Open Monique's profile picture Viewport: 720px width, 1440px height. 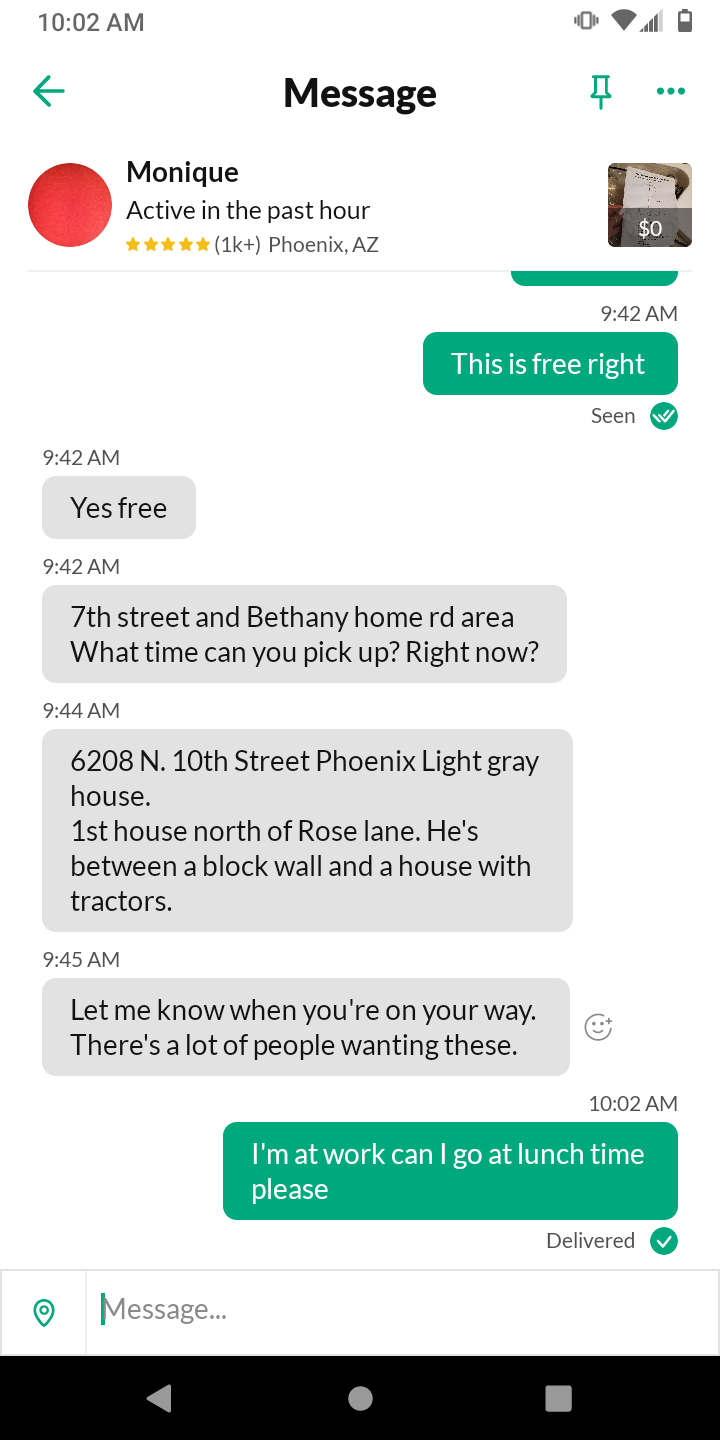pyautogui.click(x=70, y=205)
